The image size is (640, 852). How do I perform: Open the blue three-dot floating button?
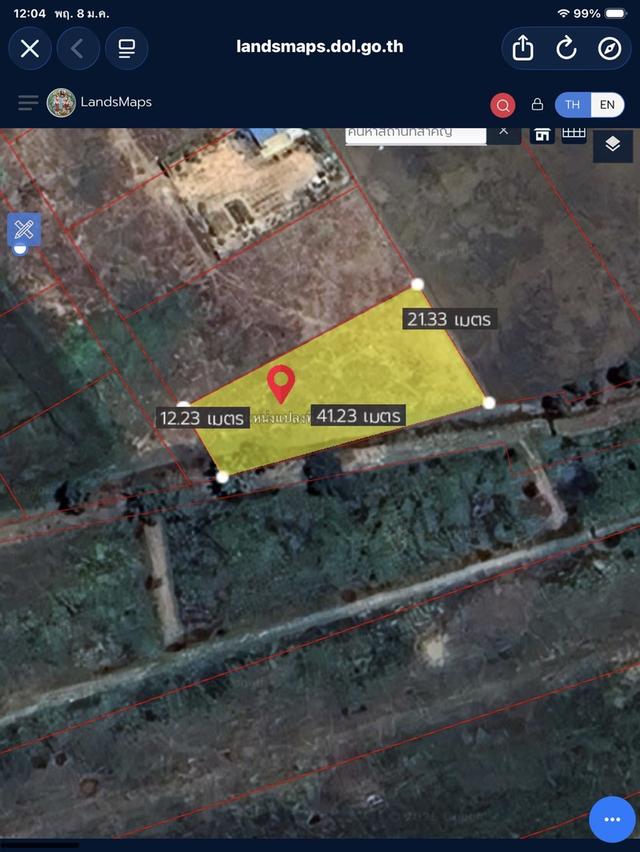[612, 820]
